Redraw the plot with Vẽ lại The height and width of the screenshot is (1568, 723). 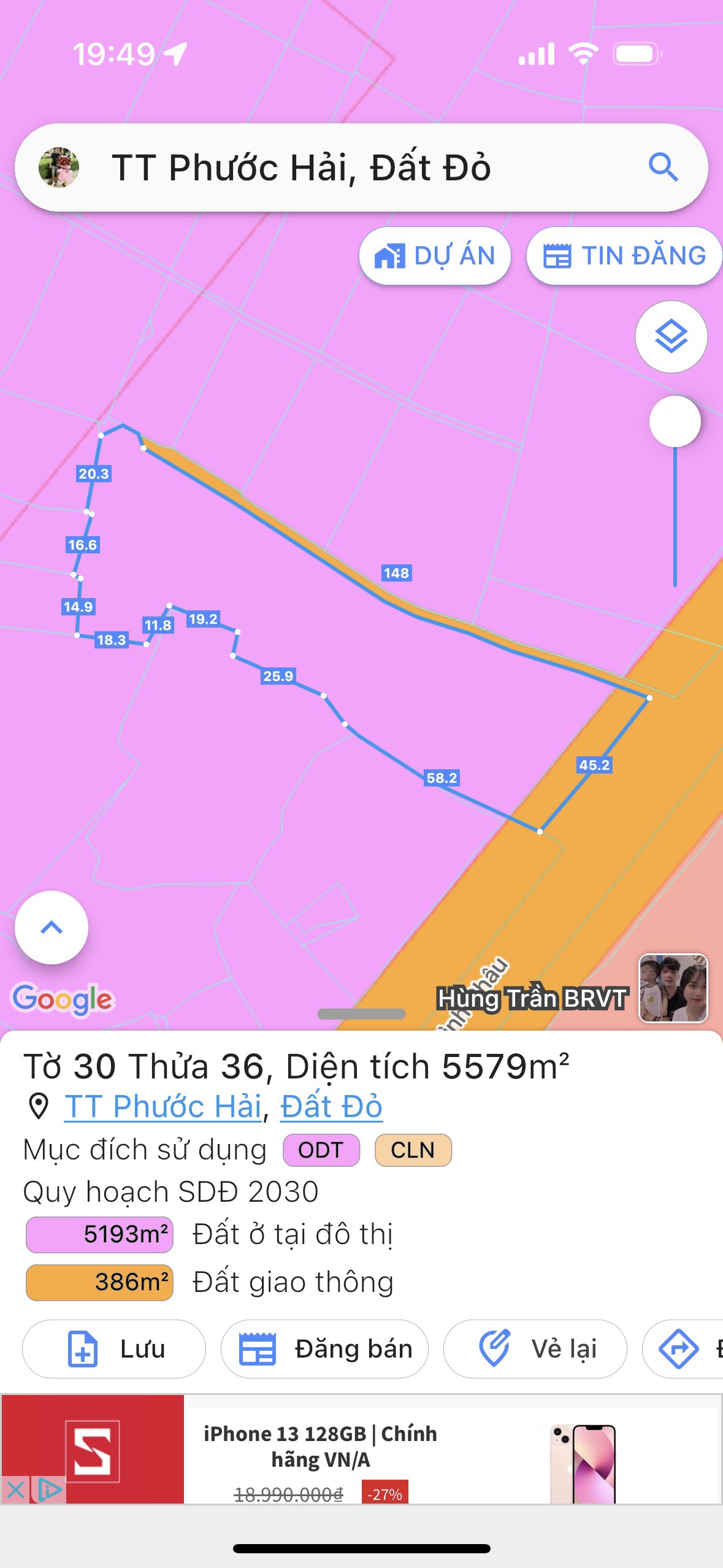click(535, 1349)
